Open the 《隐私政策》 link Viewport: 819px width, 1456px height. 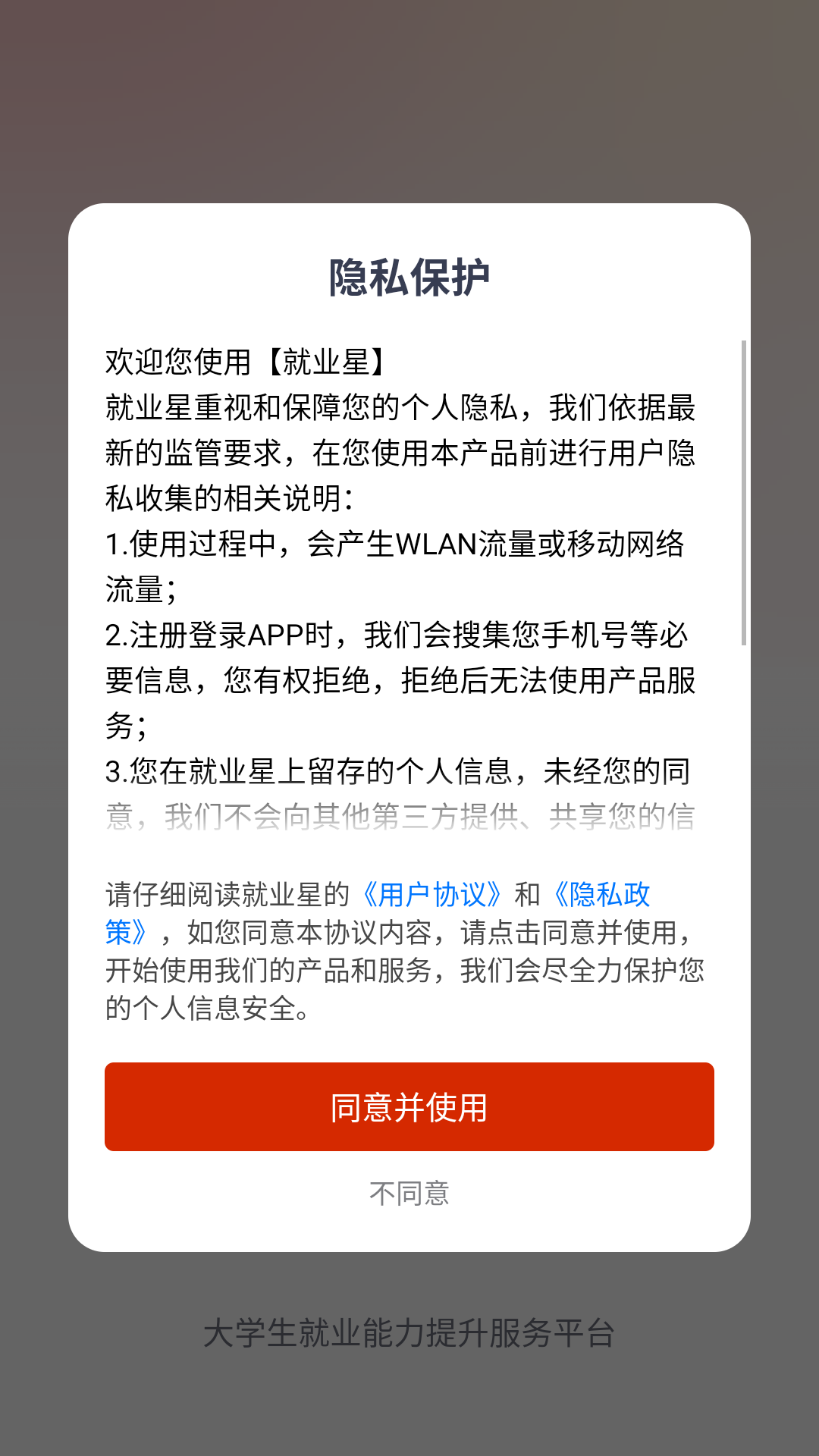601,895
